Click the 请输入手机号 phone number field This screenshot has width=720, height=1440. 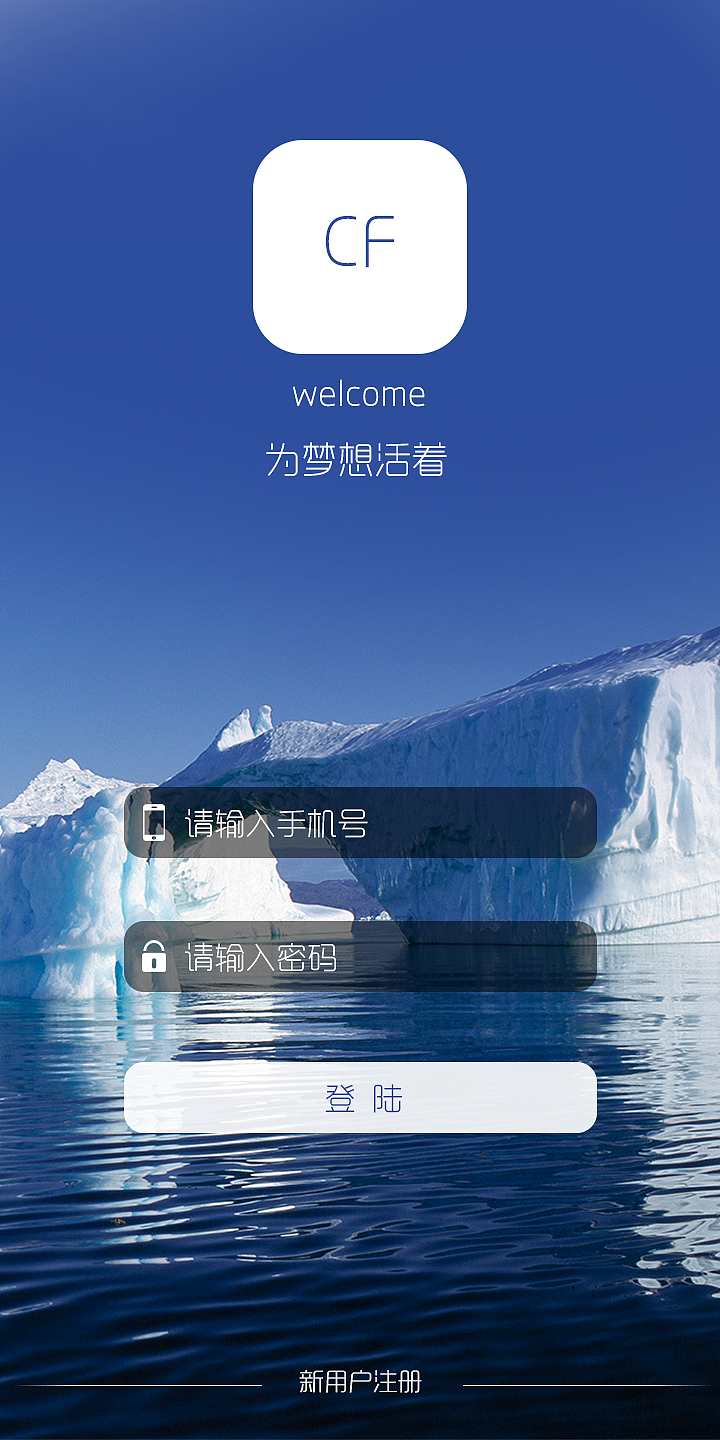pos(360,822)
